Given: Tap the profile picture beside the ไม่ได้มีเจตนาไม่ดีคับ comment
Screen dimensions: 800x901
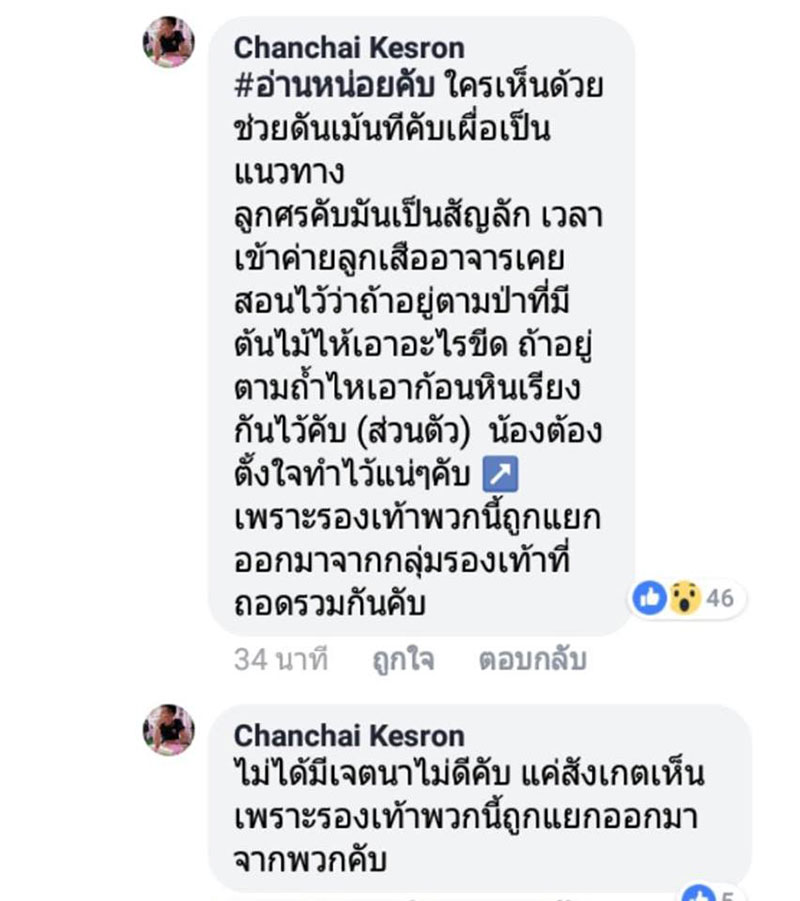Looking at the screenshot, I should [x=169, y=730].
